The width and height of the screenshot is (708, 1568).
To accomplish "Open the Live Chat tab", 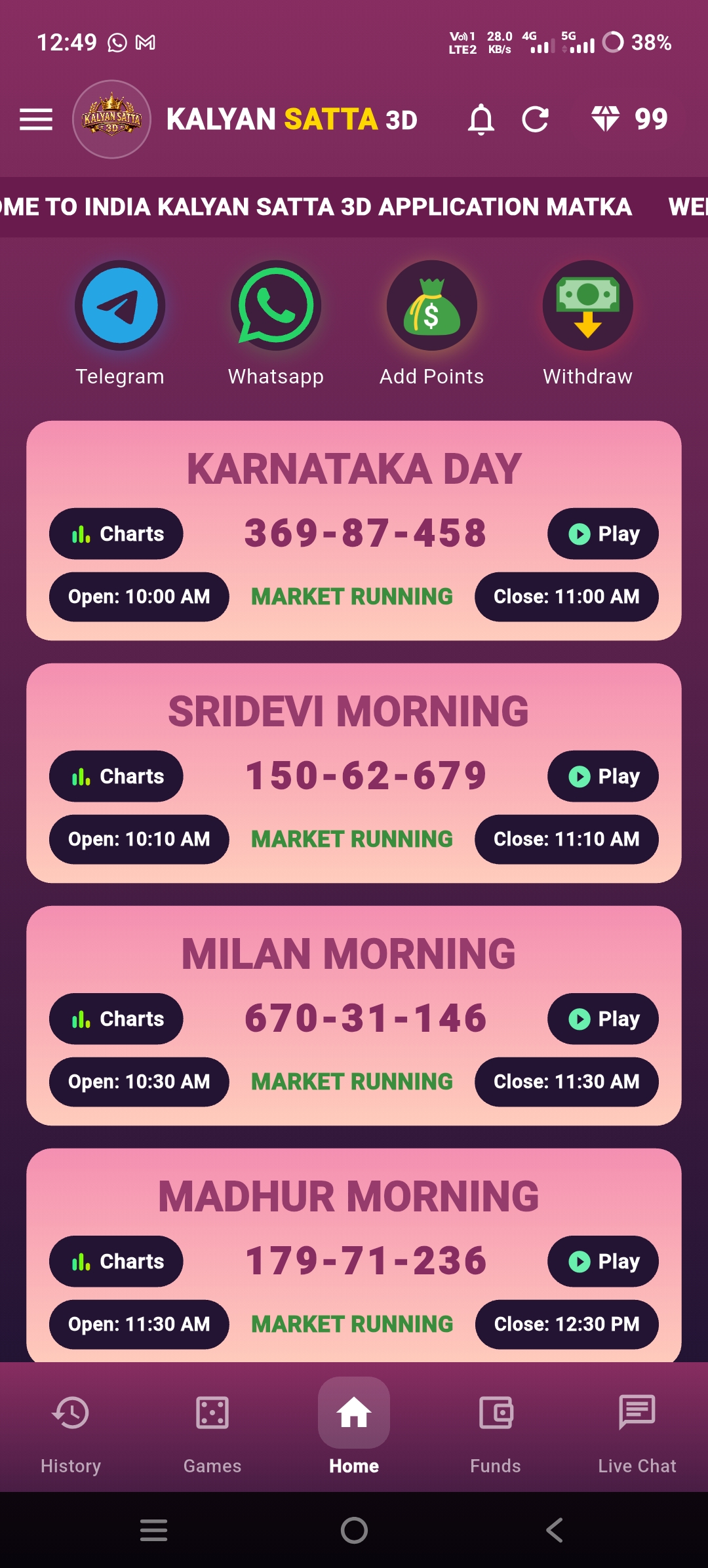I will click(x=637, y=1433).
